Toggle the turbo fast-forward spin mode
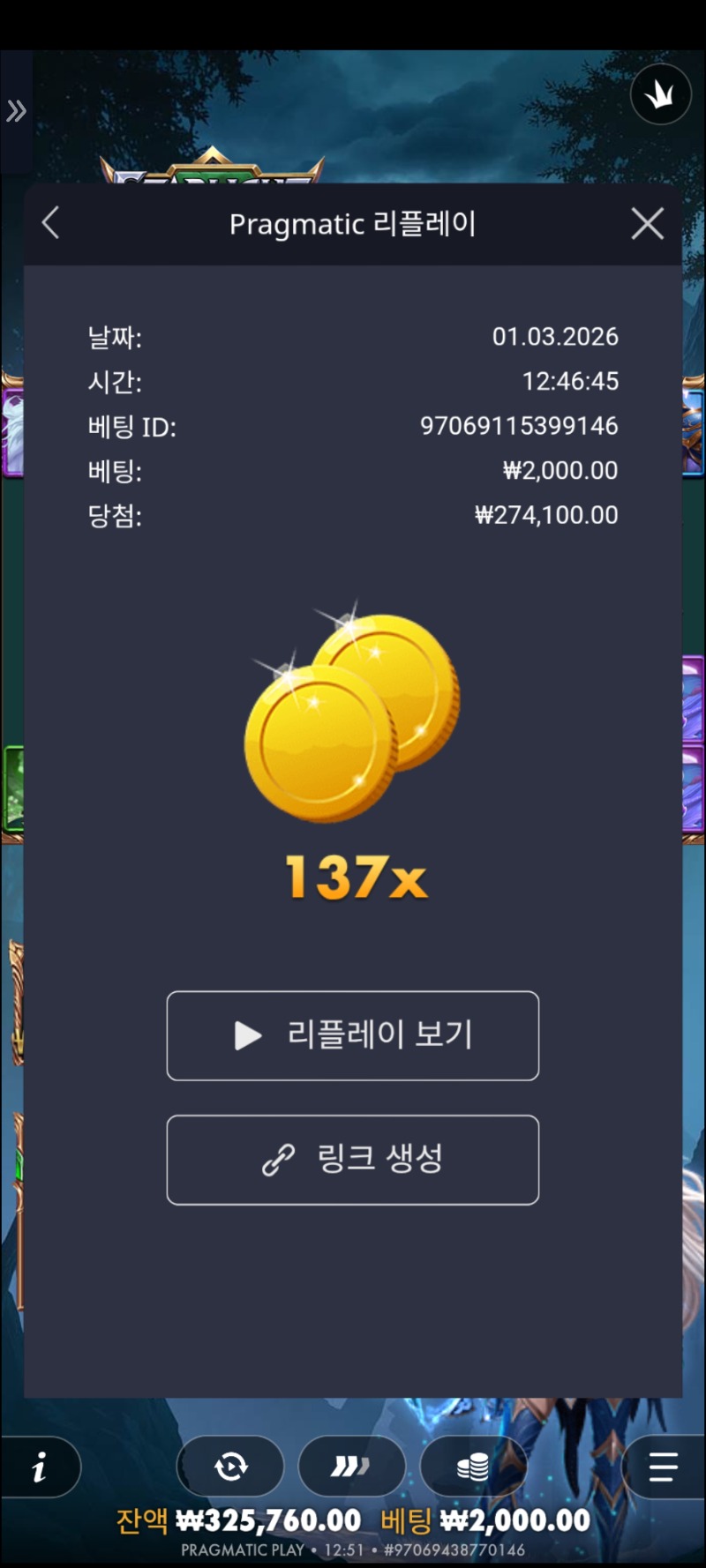Screen dimensions: 706x1568 (351, 1467)
